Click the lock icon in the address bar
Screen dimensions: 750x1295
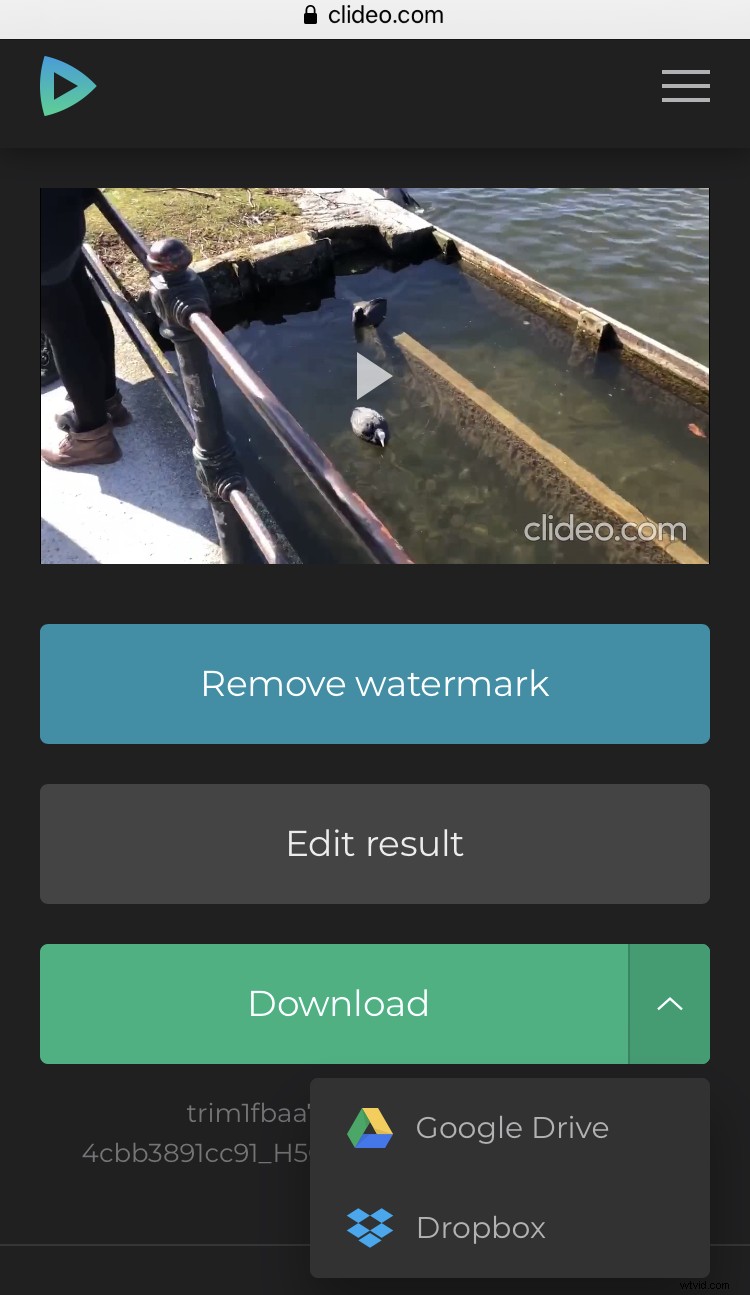(309, 15)
